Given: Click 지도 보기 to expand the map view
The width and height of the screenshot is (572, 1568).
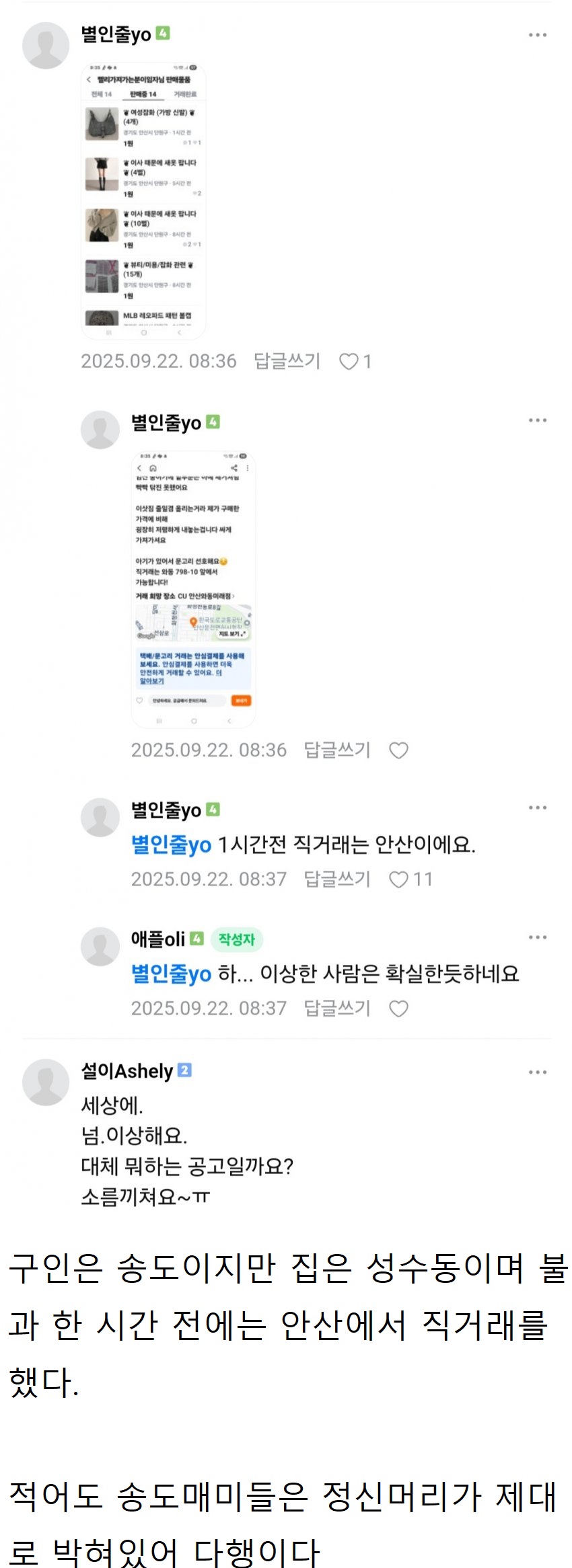Looking at the screenshot, I should click(231, 634).
